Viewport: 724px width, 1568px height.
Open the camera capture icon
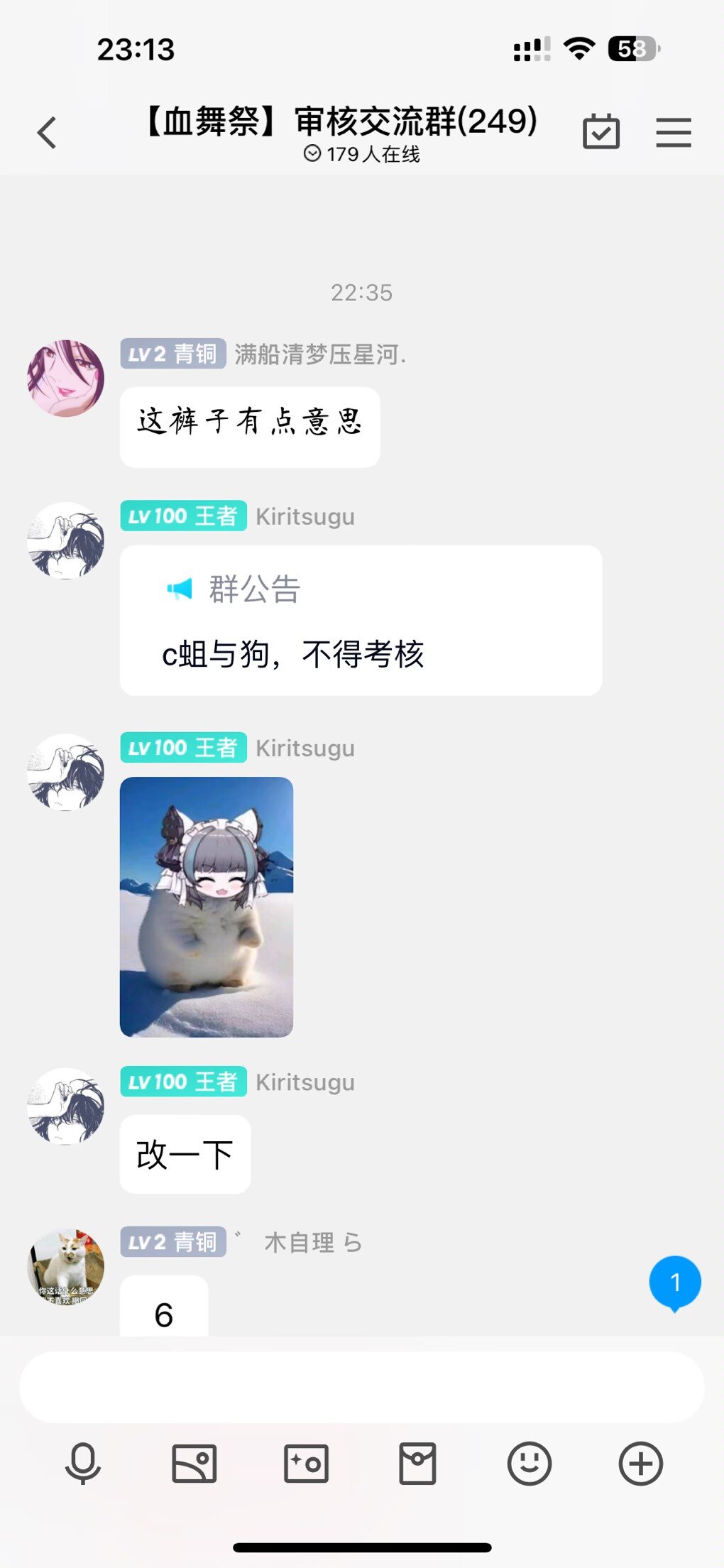click(x=306, y=1464)
